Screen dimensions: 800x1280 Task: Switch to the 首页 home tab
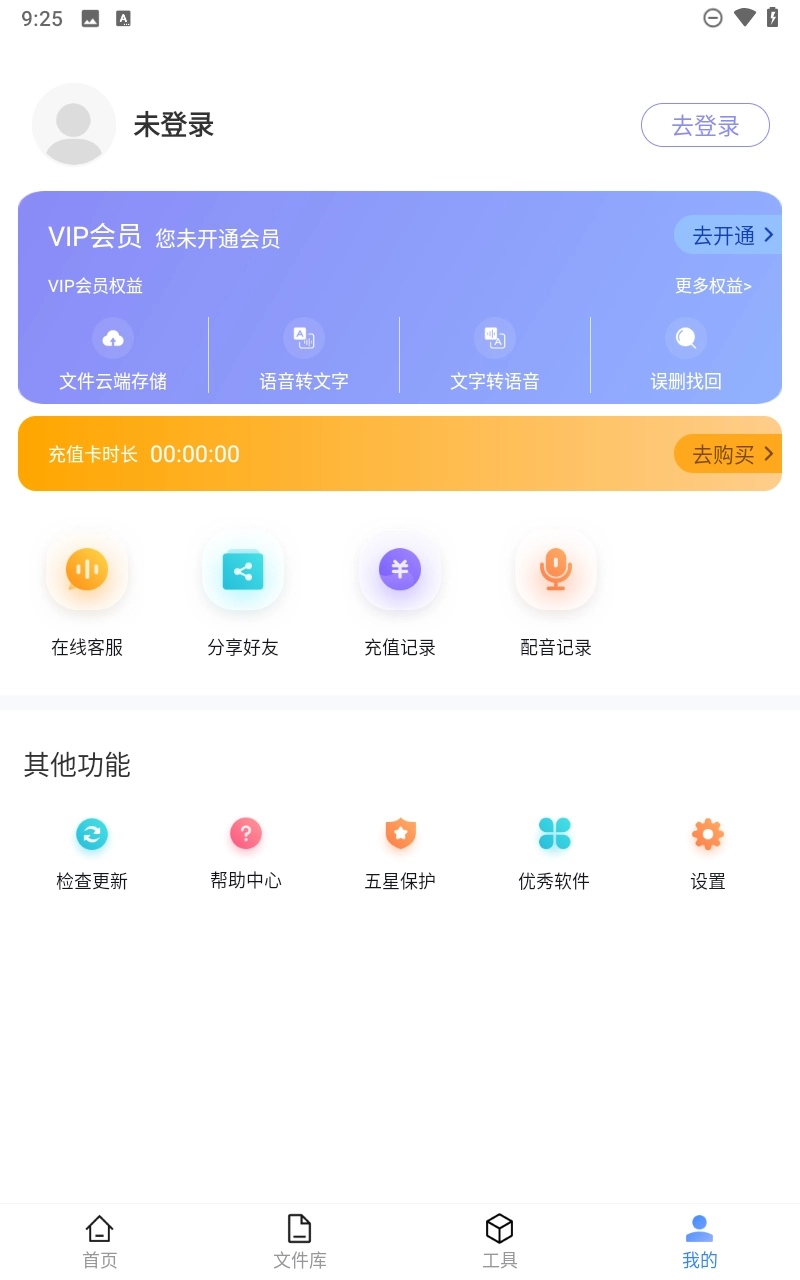coord(100,1241)
